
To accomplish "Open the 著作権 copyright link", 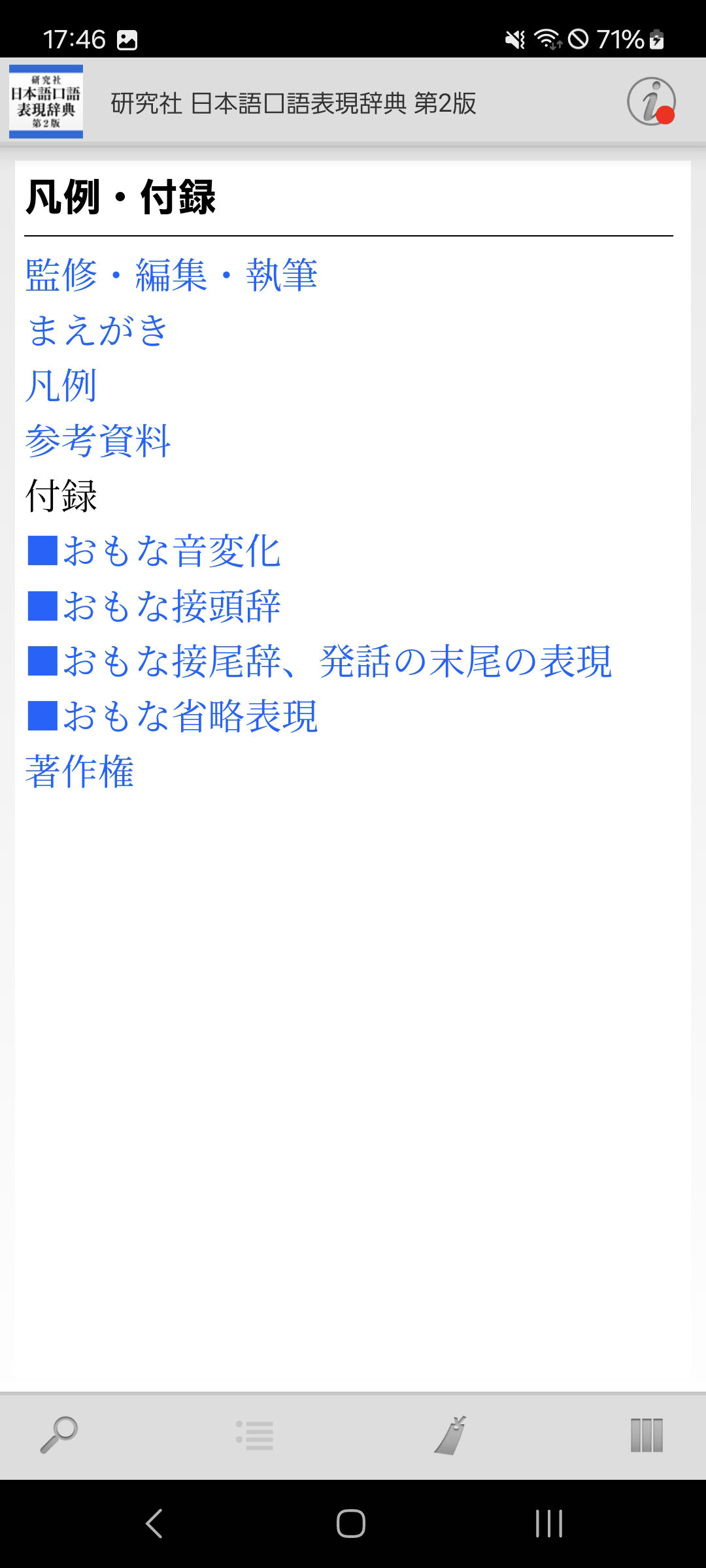I will point(80,772).
